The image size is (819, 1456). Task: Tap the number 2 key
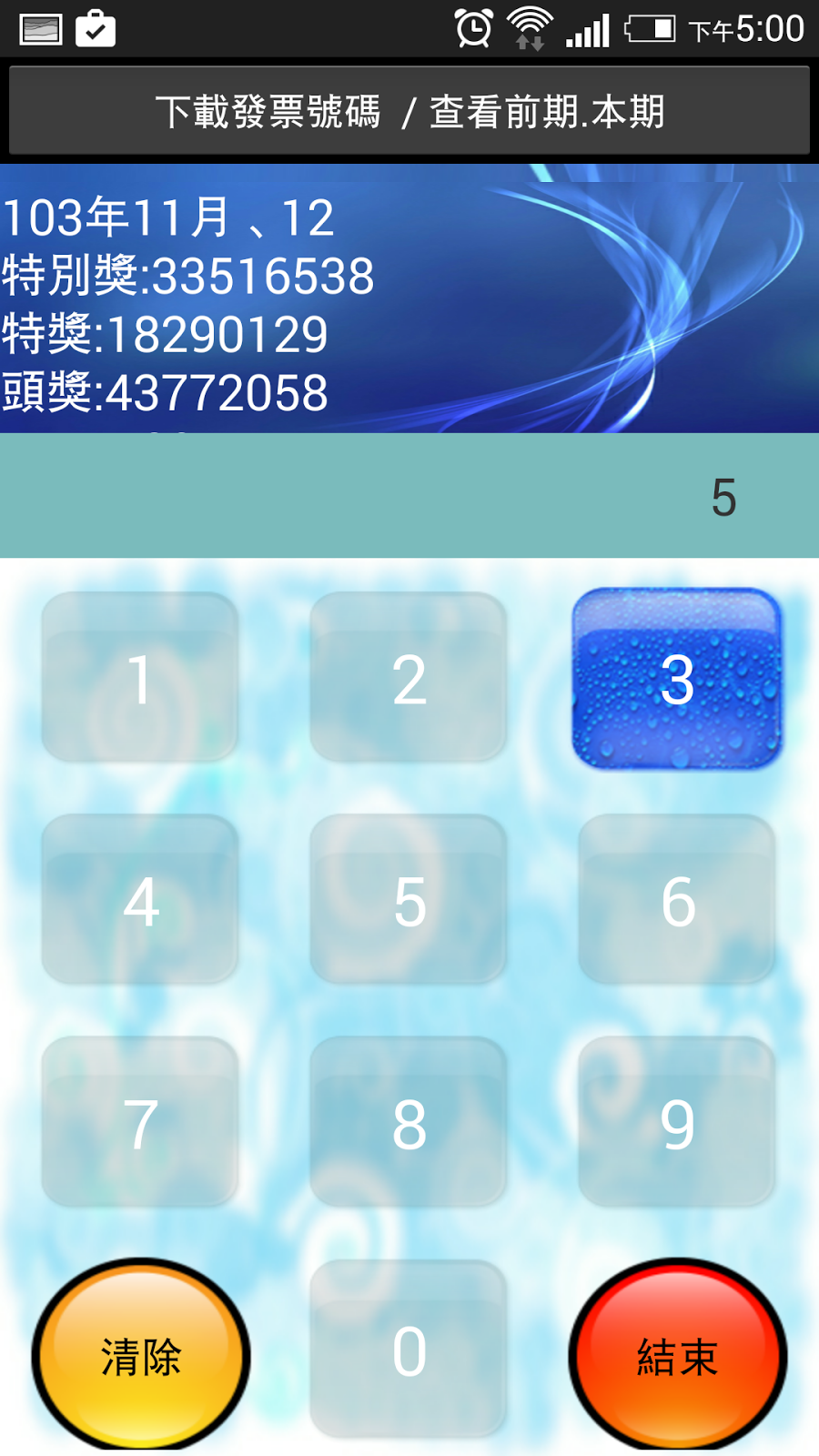(409, 678)
